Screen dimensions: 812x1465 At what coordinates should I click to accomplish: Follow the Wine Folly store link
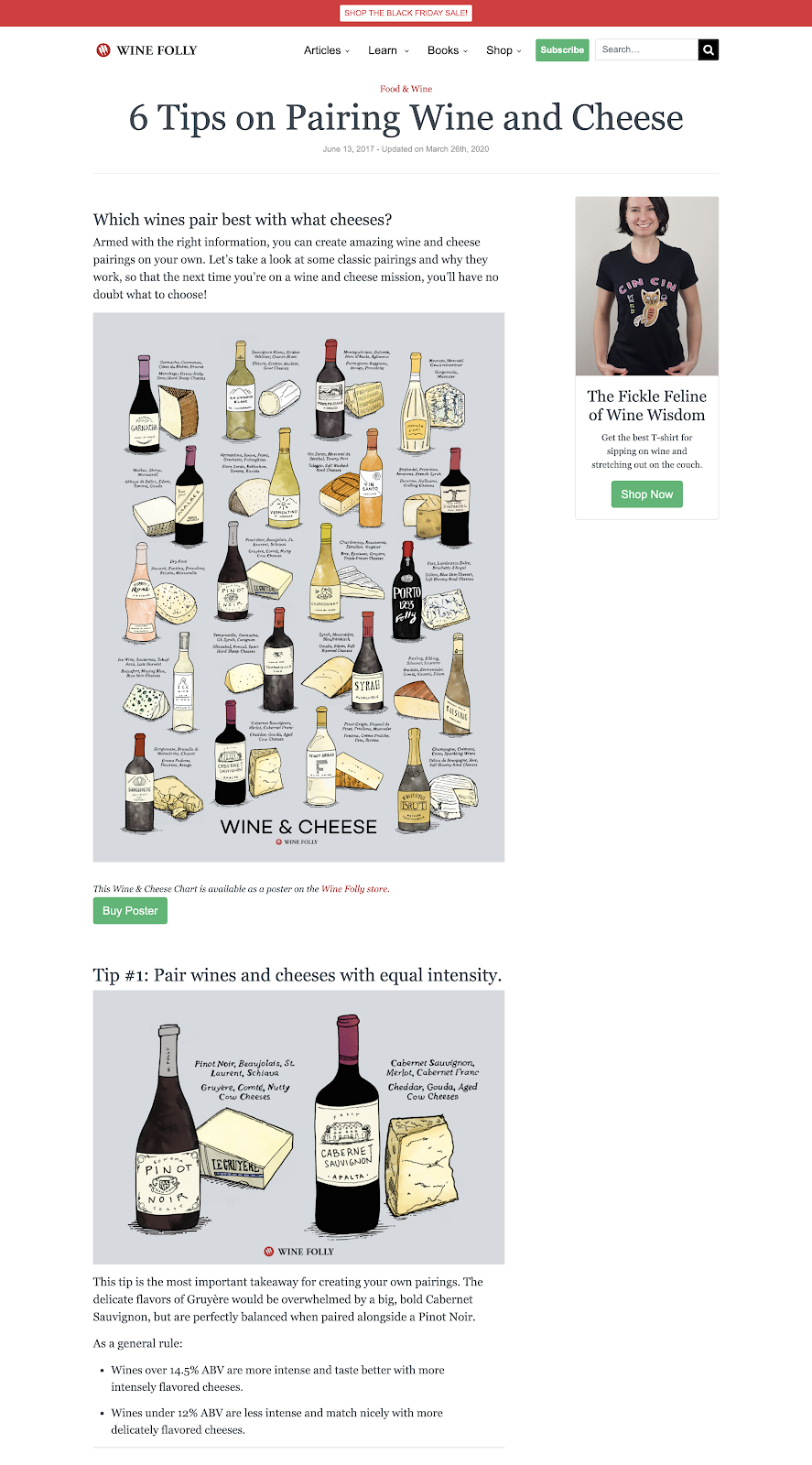[354, 888]
